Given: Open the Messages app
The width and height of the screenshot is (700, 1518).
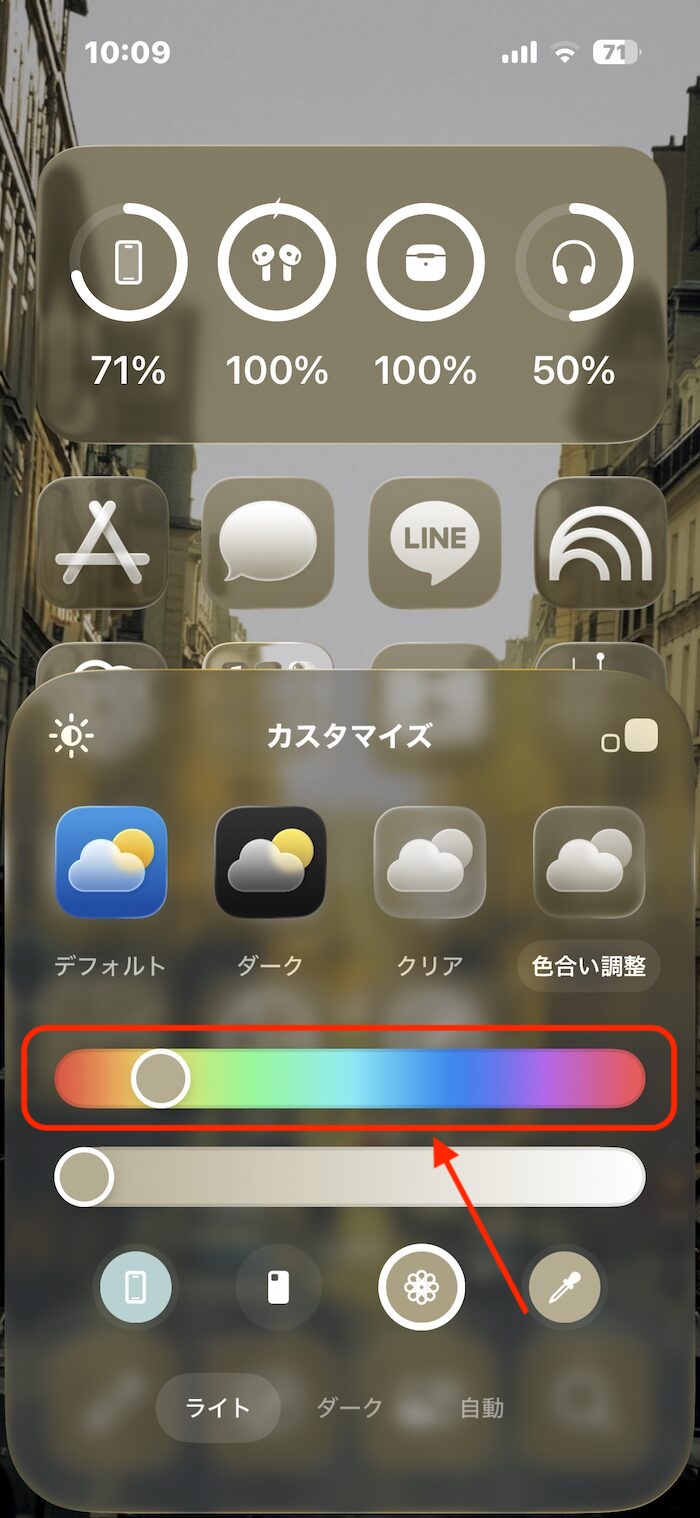Looking at the screenshot, I should 268,543.
